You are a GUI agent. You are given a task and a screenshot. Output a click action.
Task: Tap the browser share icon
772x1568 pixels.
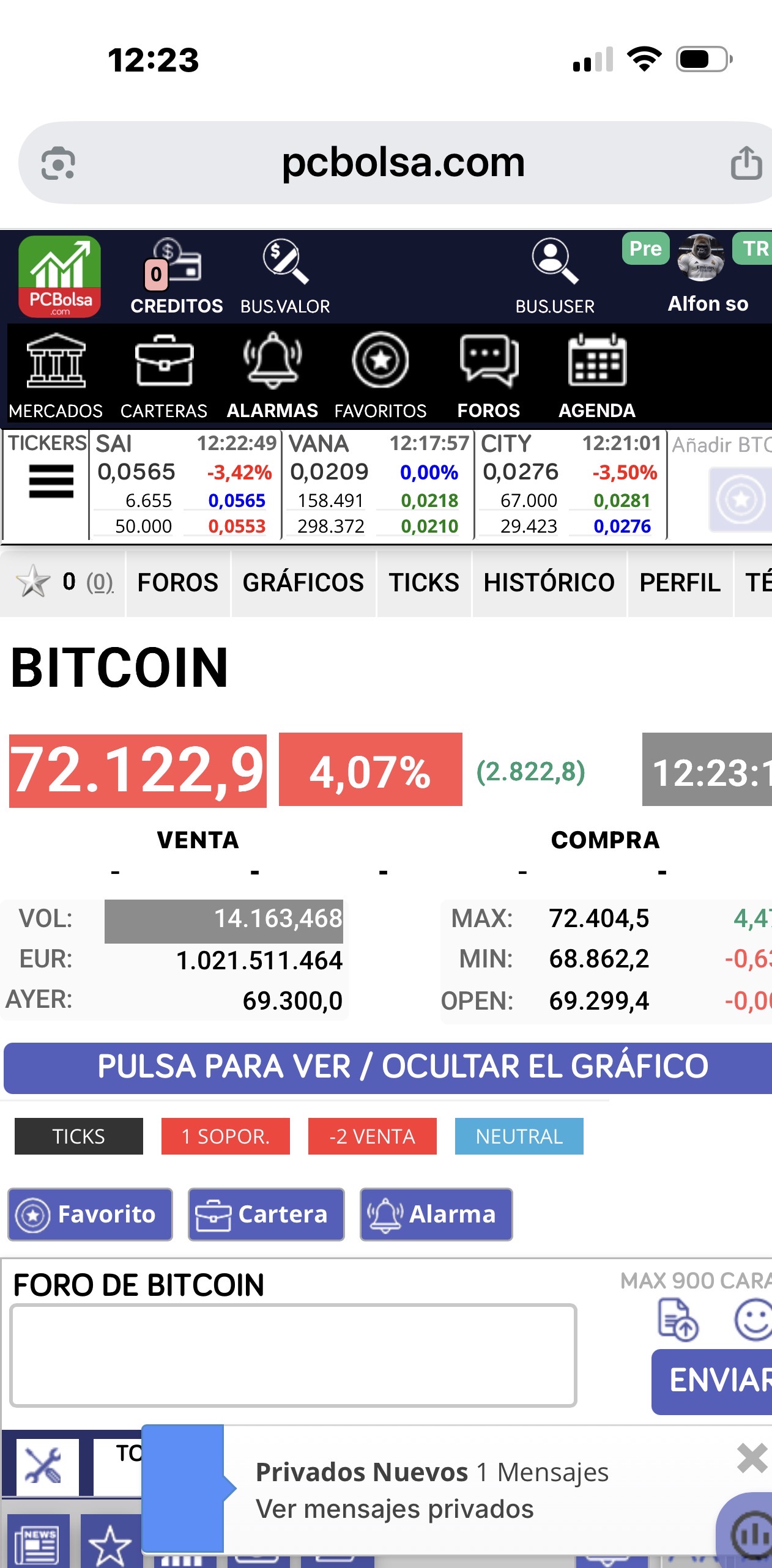[746, 163]
